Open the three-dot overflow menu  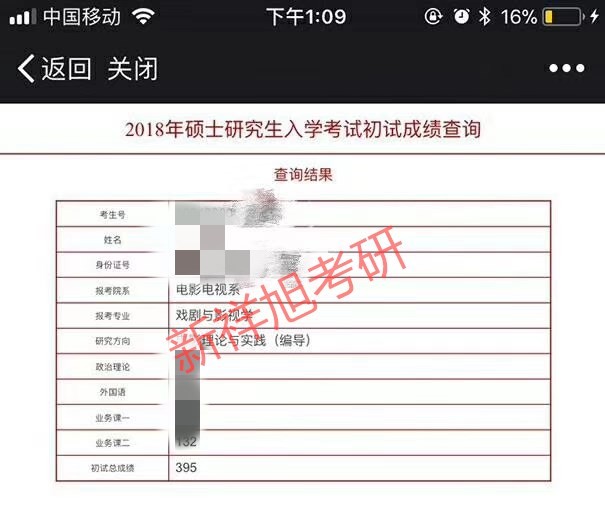[566, 69]
